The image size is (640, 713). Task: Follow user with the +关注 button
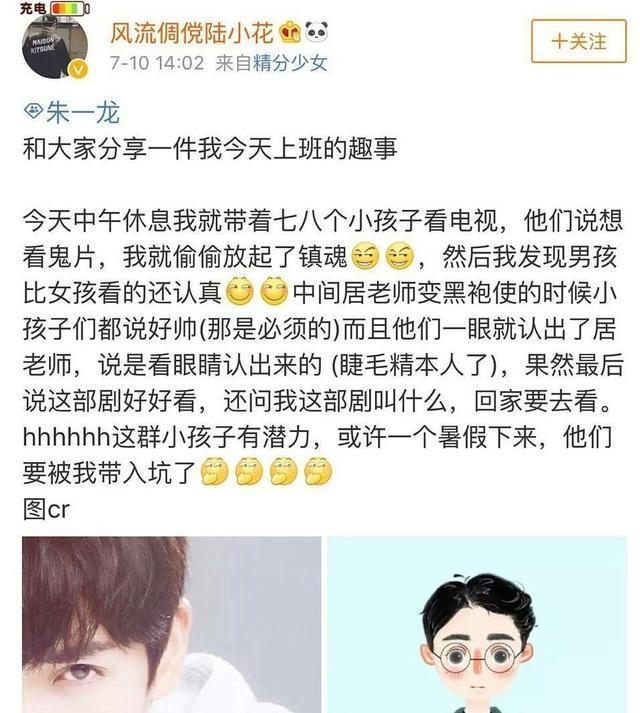pyautogui.click(x=580, y=42)
